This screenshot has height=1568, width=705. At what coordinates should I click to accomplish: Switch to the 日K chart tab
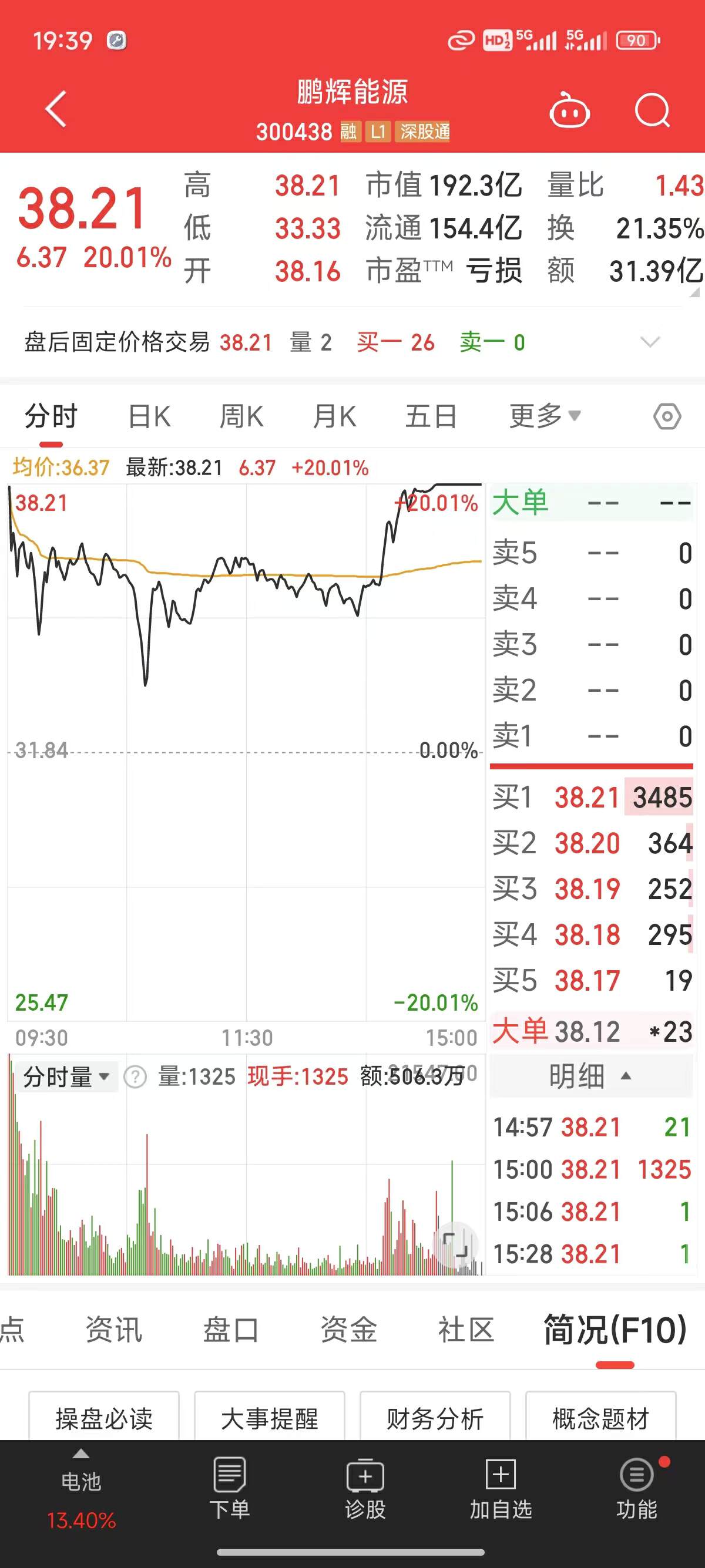(x=149, y=417)
